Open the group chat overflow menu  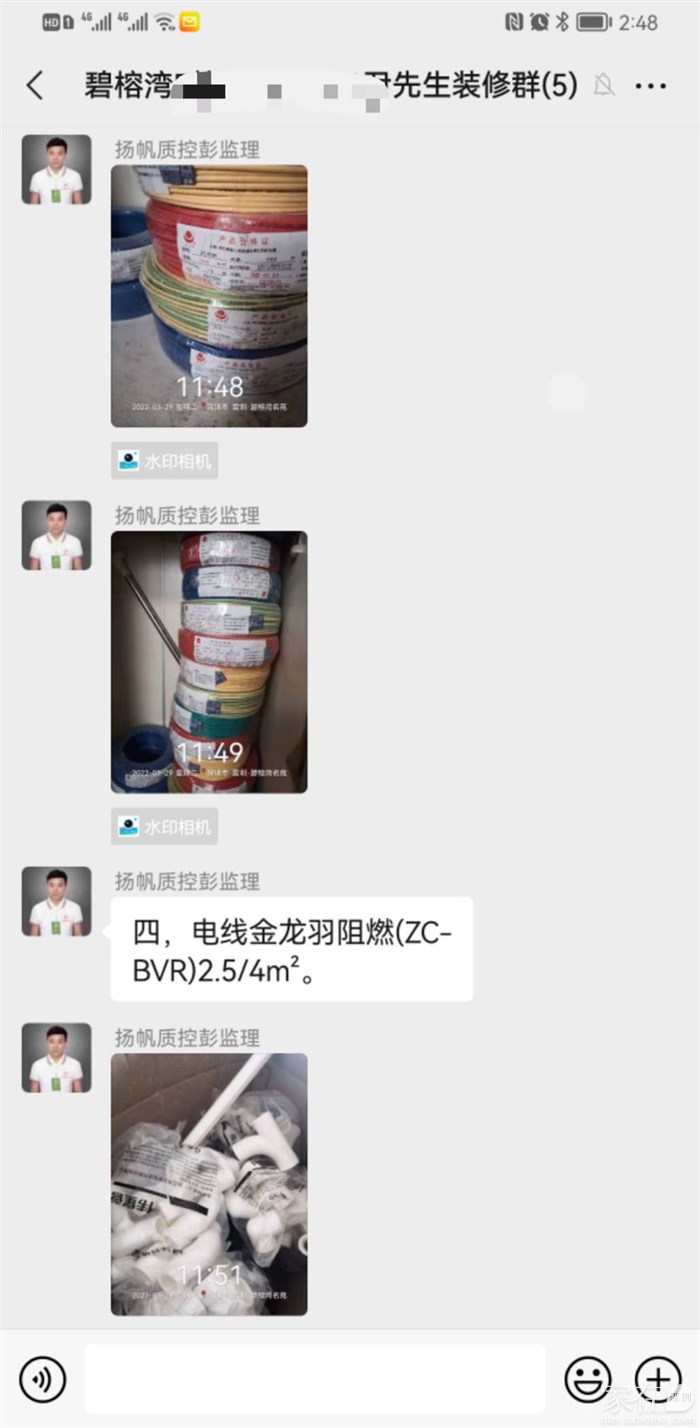pyautogui.click(x=650, y=86)
